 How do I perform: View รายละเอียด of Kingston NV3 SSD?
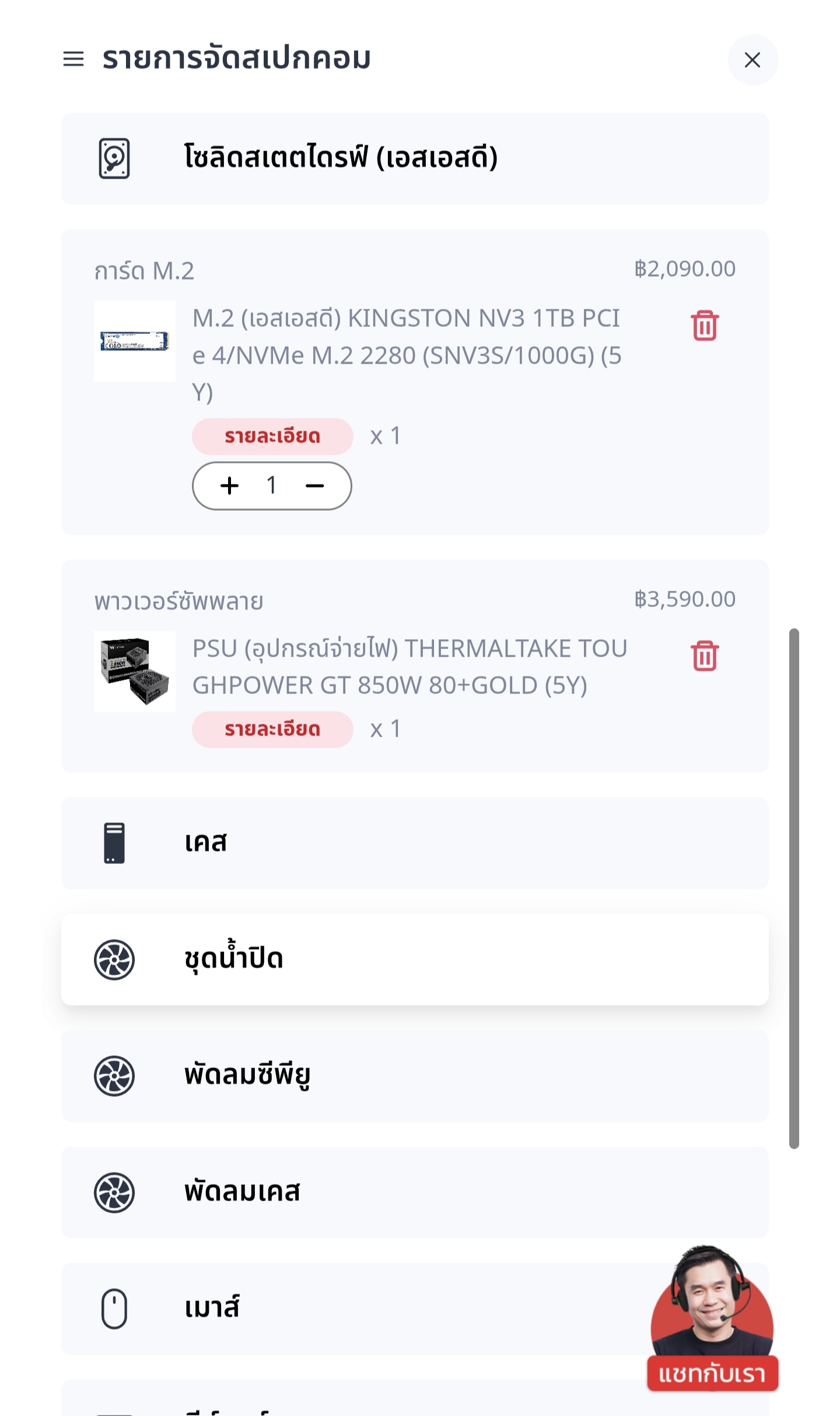(272, 436)
